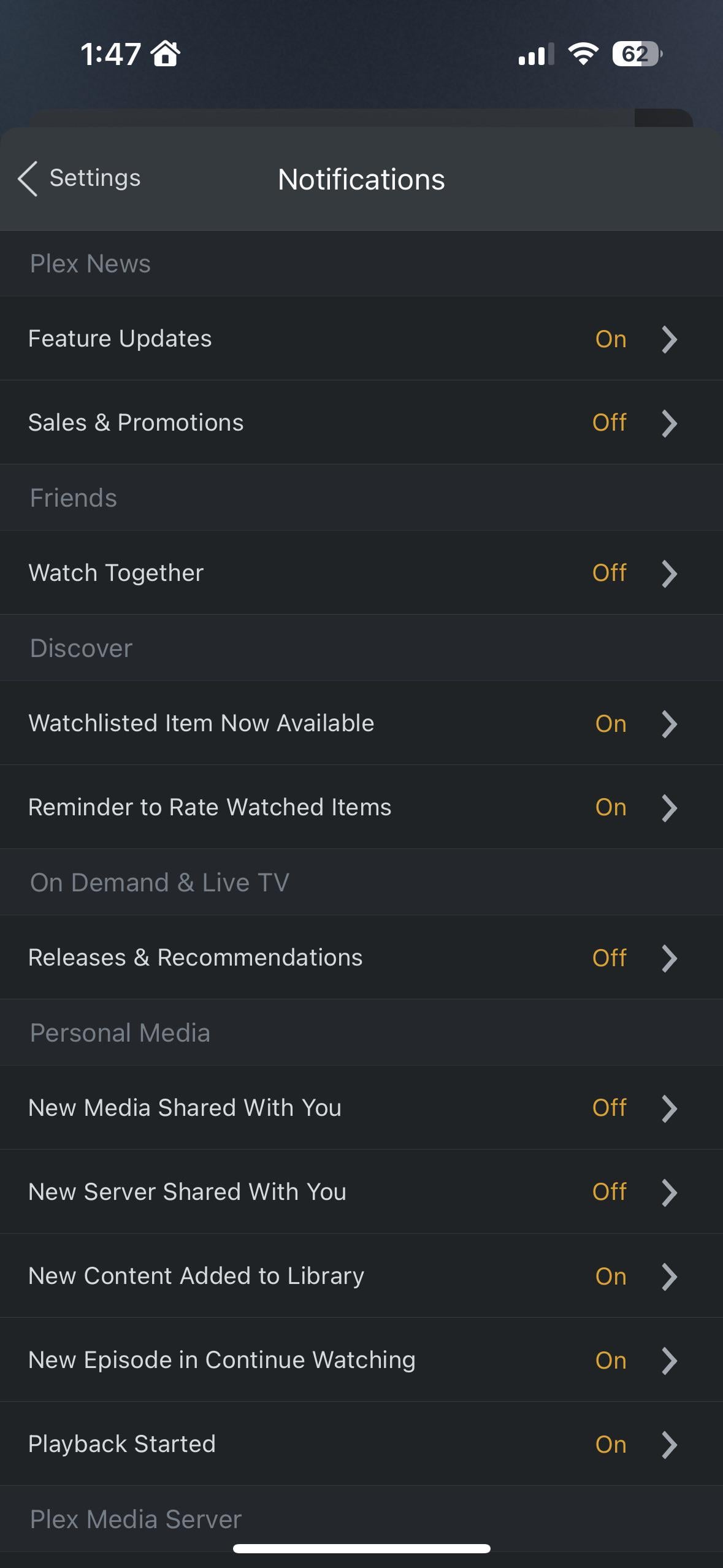Open New Server Shared With You
Screen dimensions: 723x1568
361,1192
